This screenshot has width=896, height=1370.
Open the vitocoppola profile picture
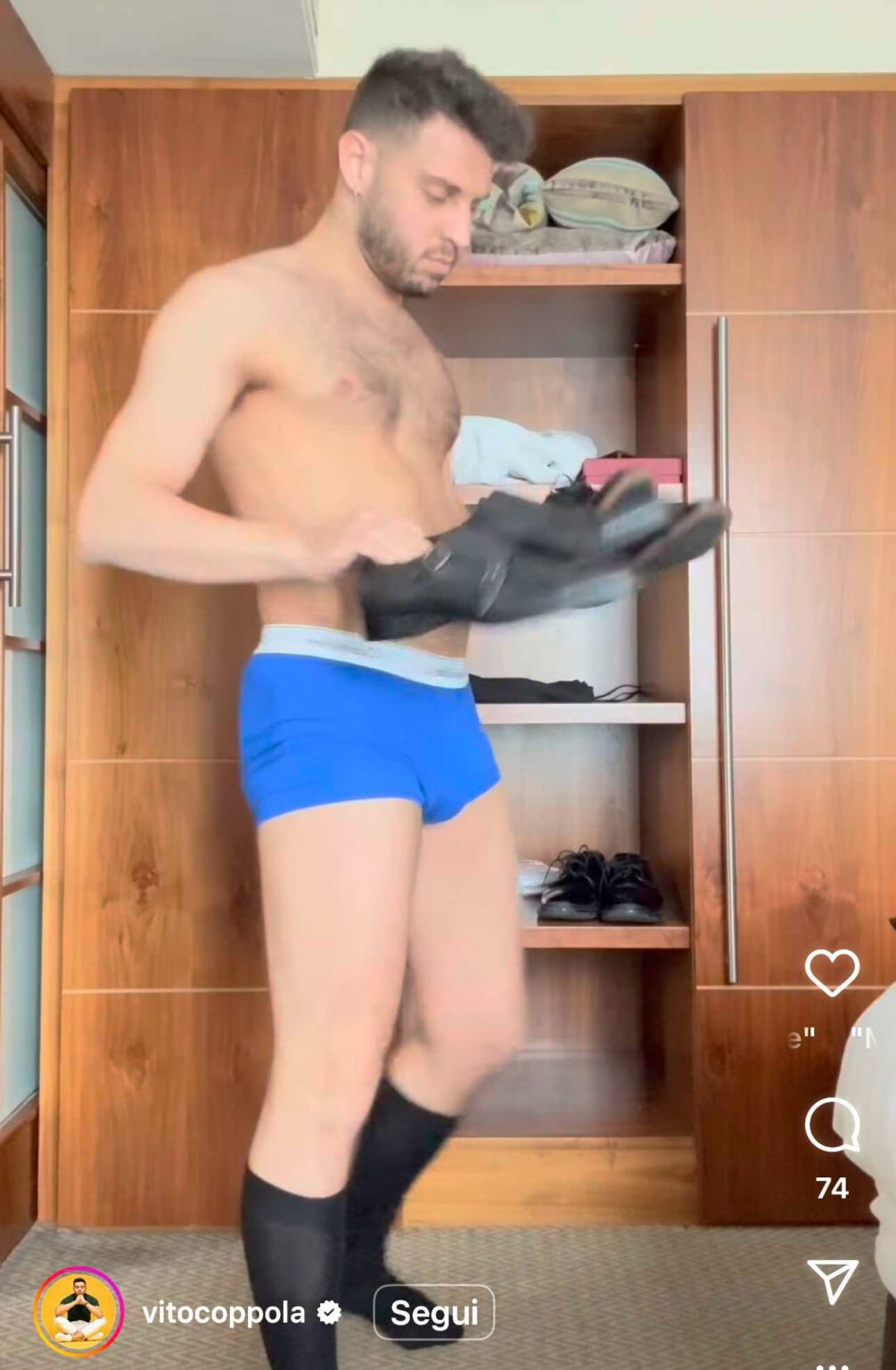pos(78,1311)
